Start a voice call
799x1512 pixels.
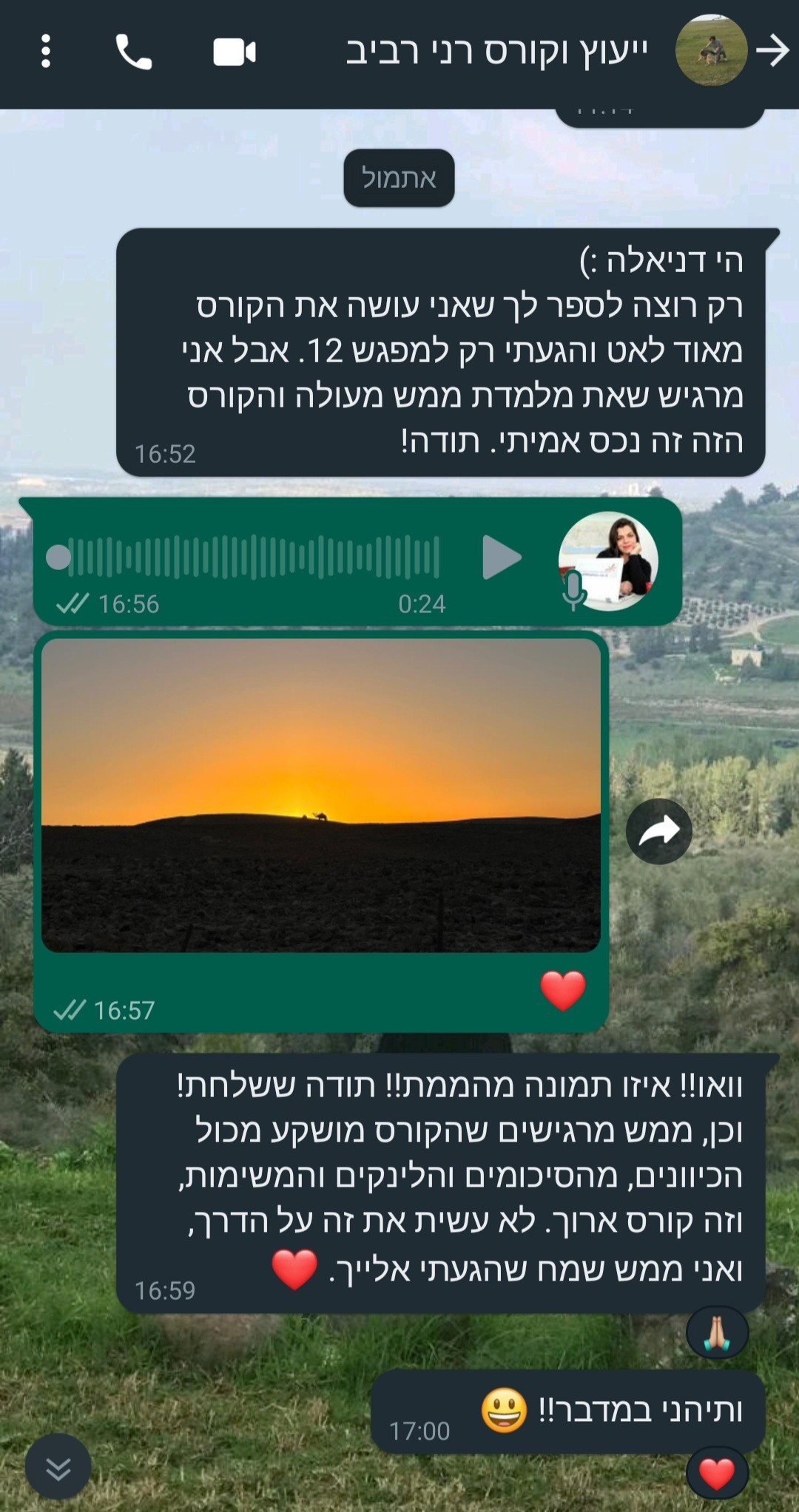134,52
